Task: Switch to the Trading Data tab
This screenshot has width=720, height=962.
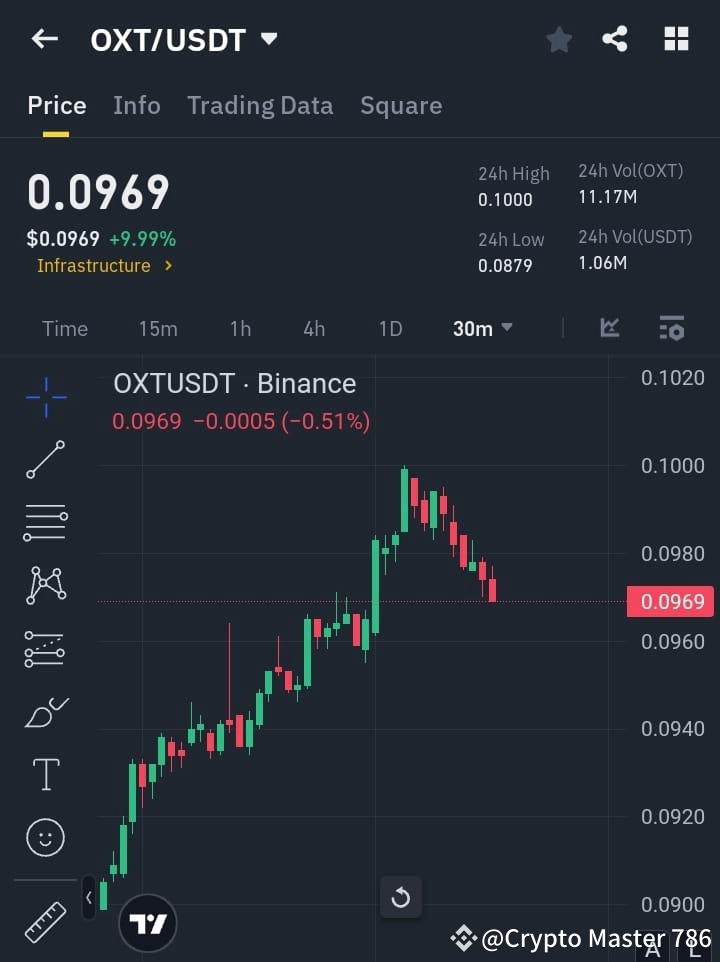Action: click(x=260, y=105)
